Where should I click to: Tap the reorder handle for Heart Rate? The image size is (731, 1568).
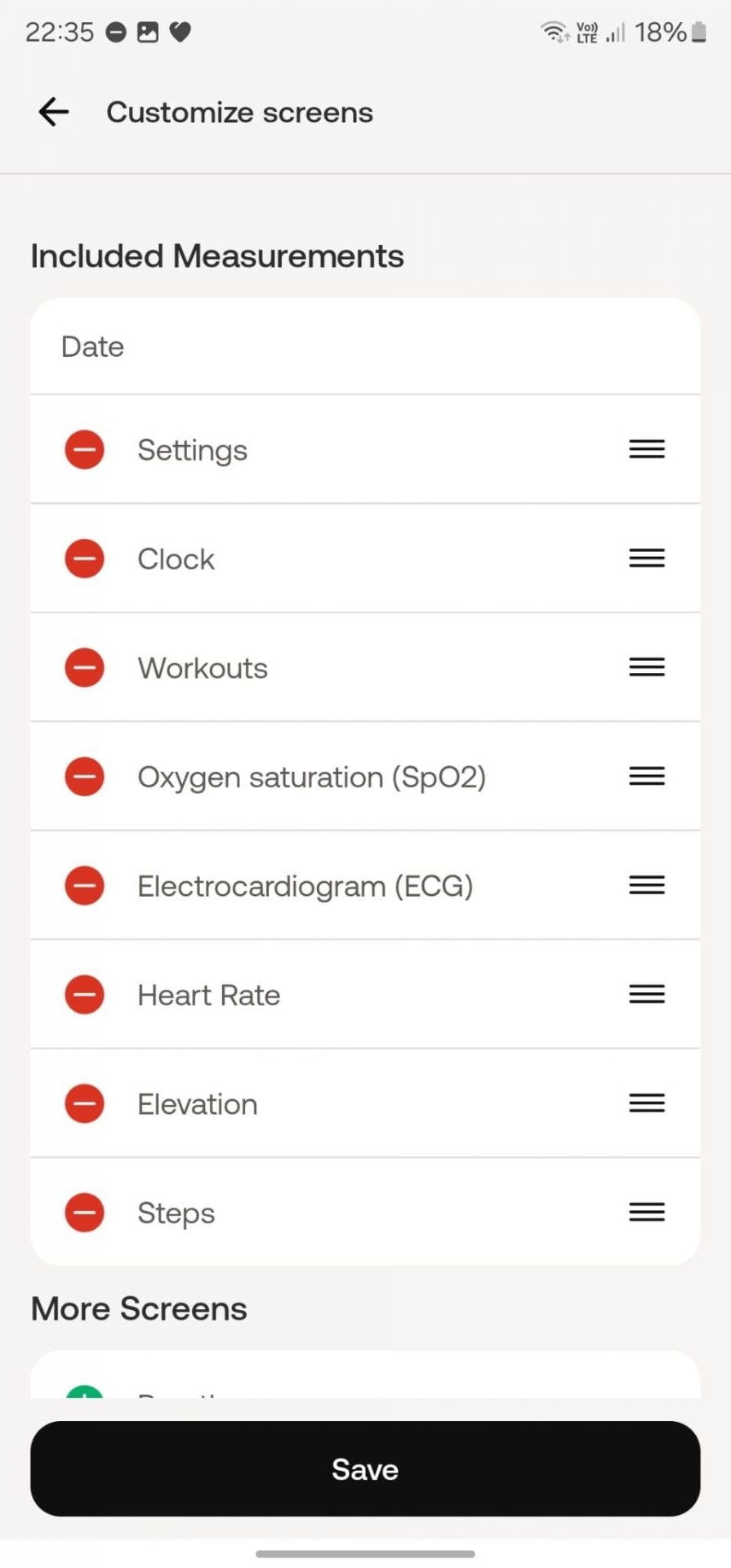[647, 995]
